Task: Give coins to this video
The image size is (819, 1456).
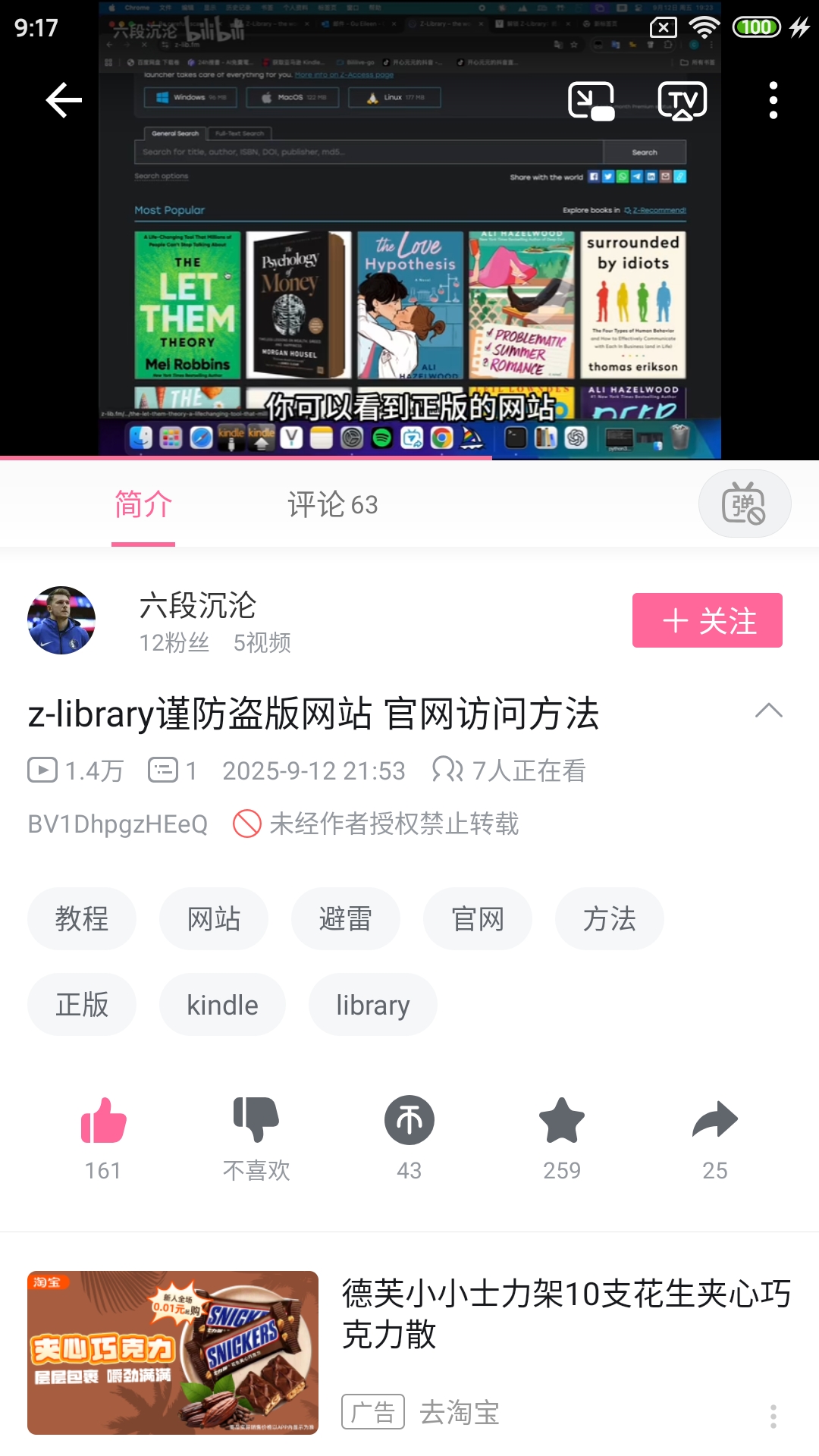Action: point(409,1121)
